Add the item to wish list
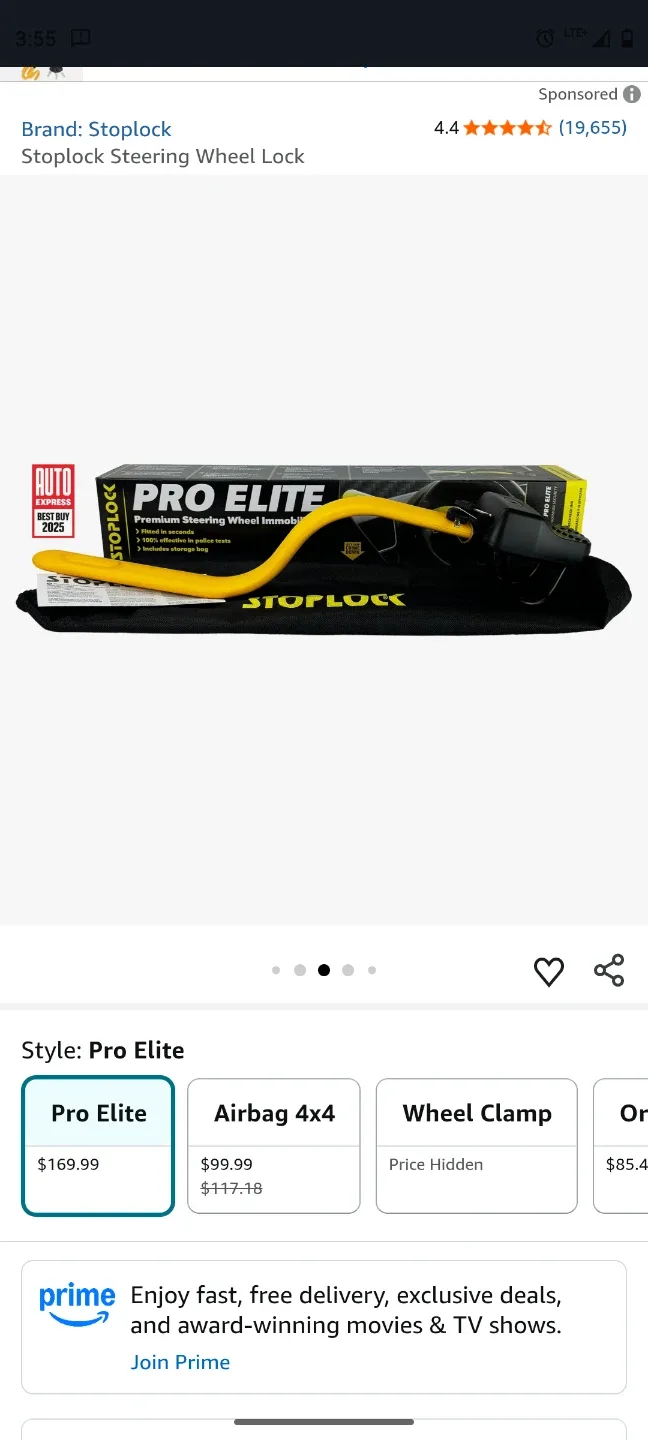Screen dimensions: 648x1440 [549, 971]
